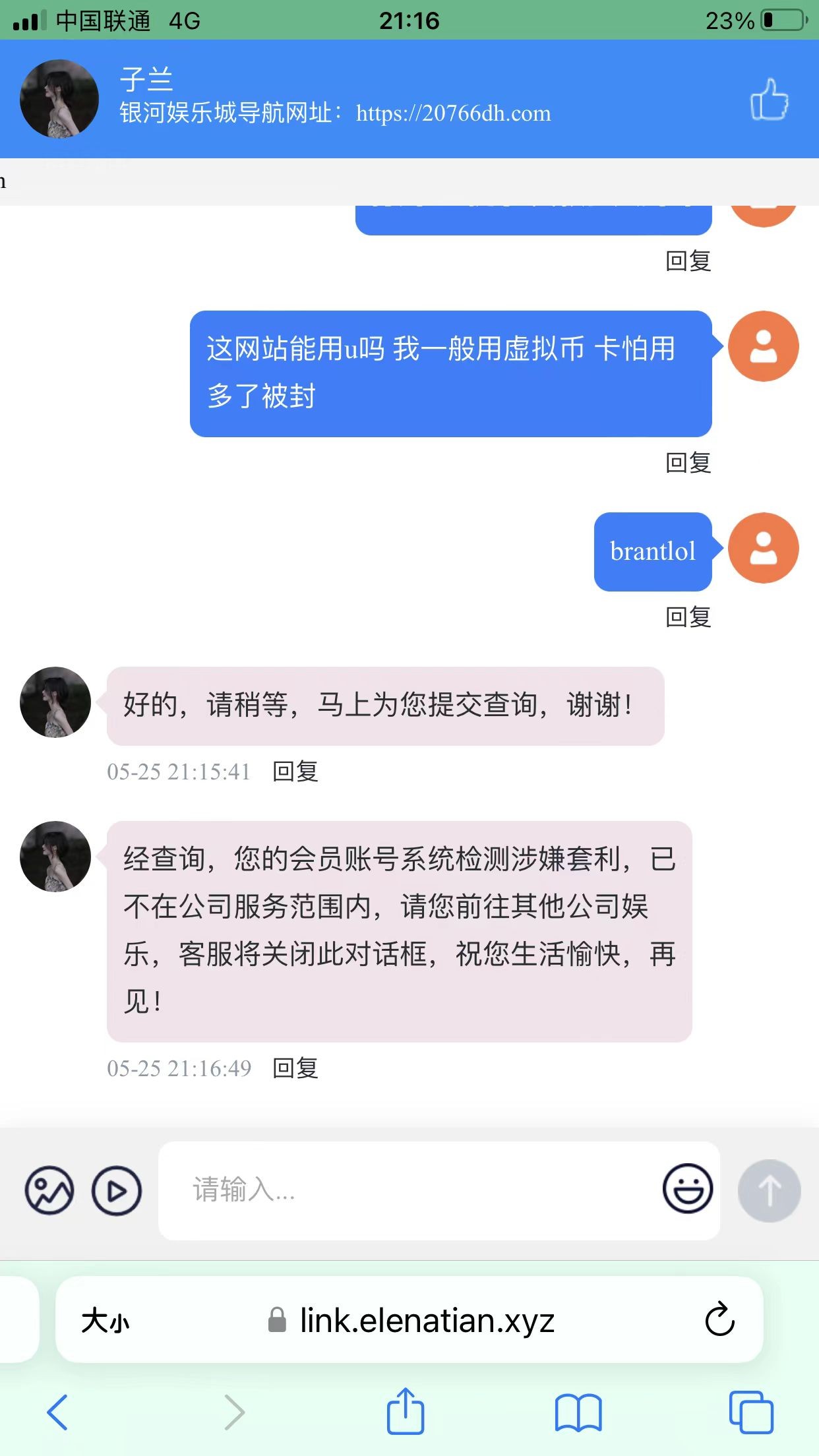The width and height of the screenshot is (819, 1456).
Task: Send the message with arrow button
Action: (769, 1191)
